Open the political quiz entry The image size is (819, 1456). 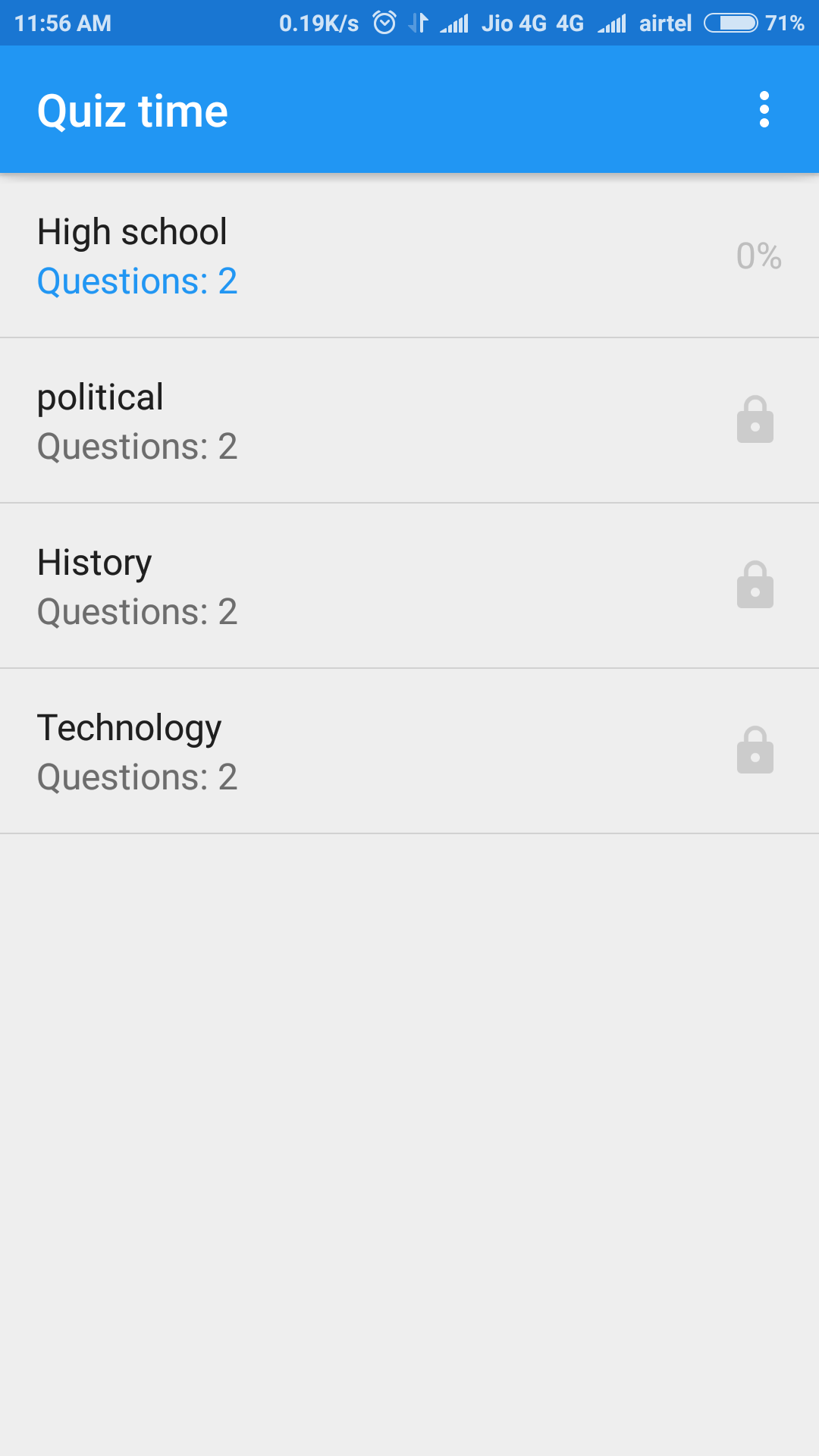[303, 419]
